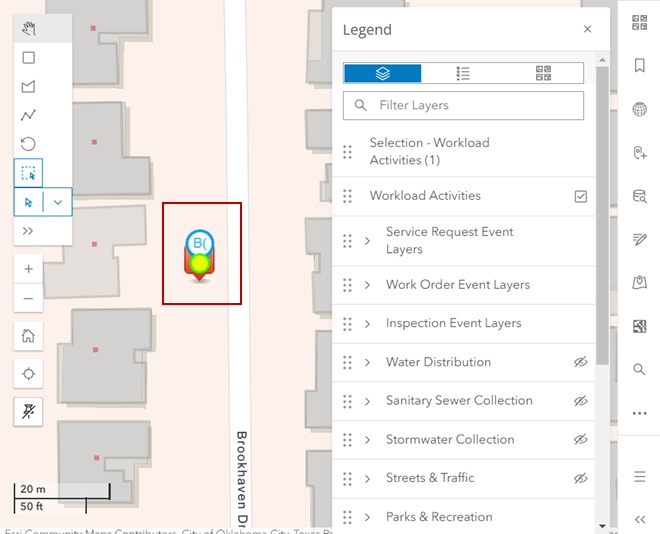The image size is (660, 534).
Task: Expand Inspection Event Layers group
Action: coord(368,324)
